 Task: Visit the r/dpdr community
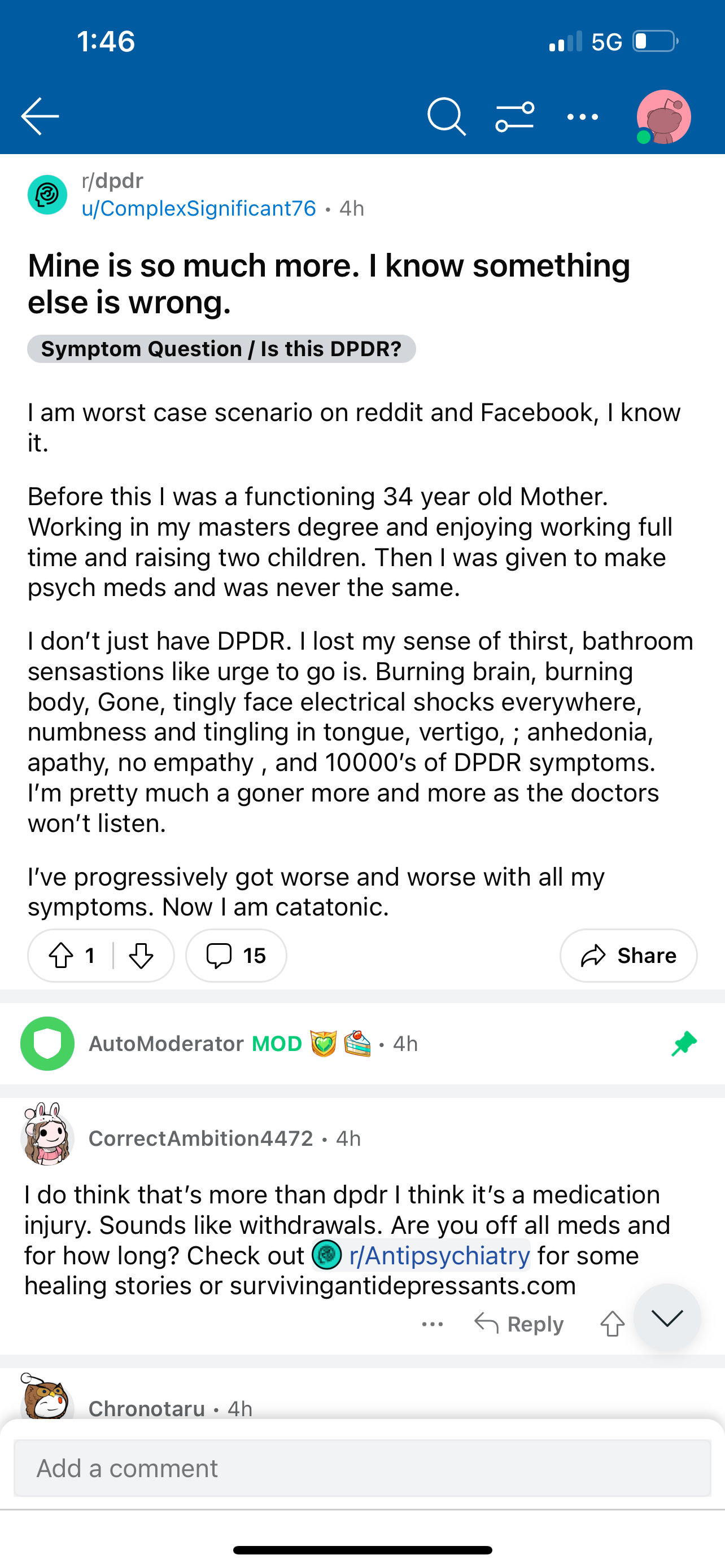tap(112, 181)
